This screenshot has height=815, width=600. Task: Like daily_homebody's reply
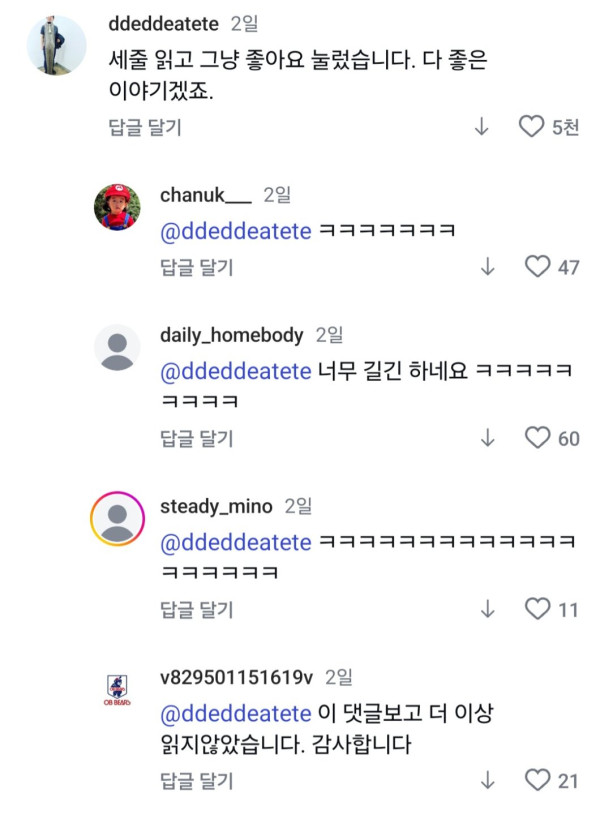[x=538, y=437]
